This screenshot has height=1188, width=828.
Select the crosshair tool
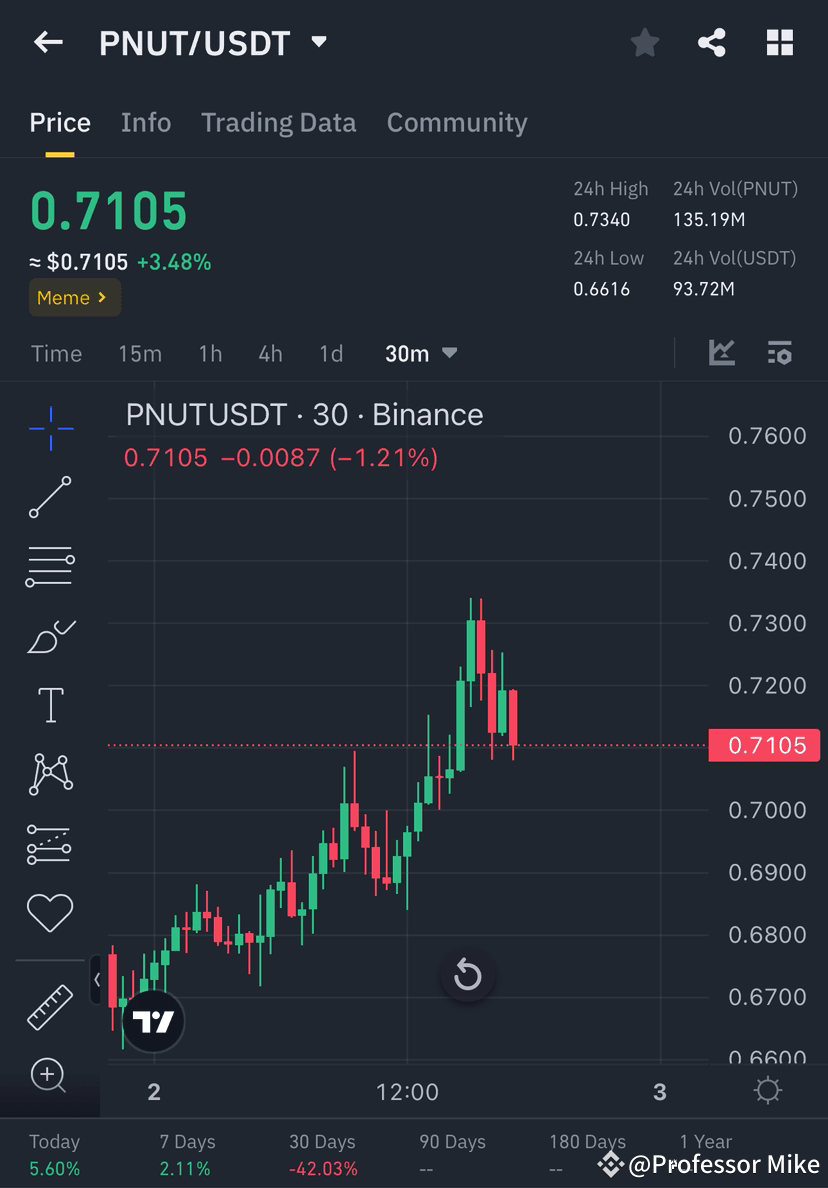[50, 428]
